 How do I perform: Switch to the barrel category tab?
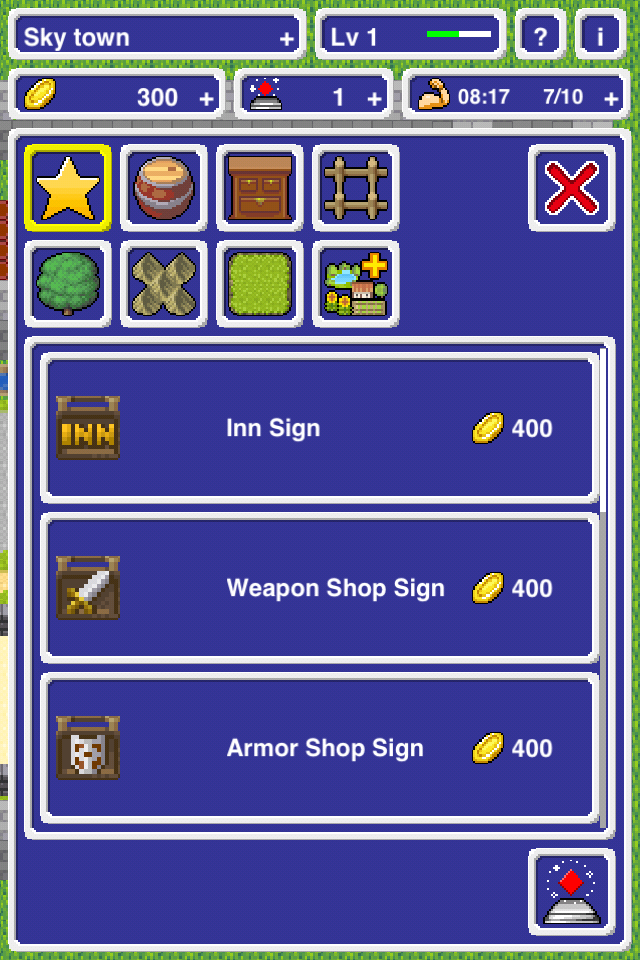coord(164,188)
